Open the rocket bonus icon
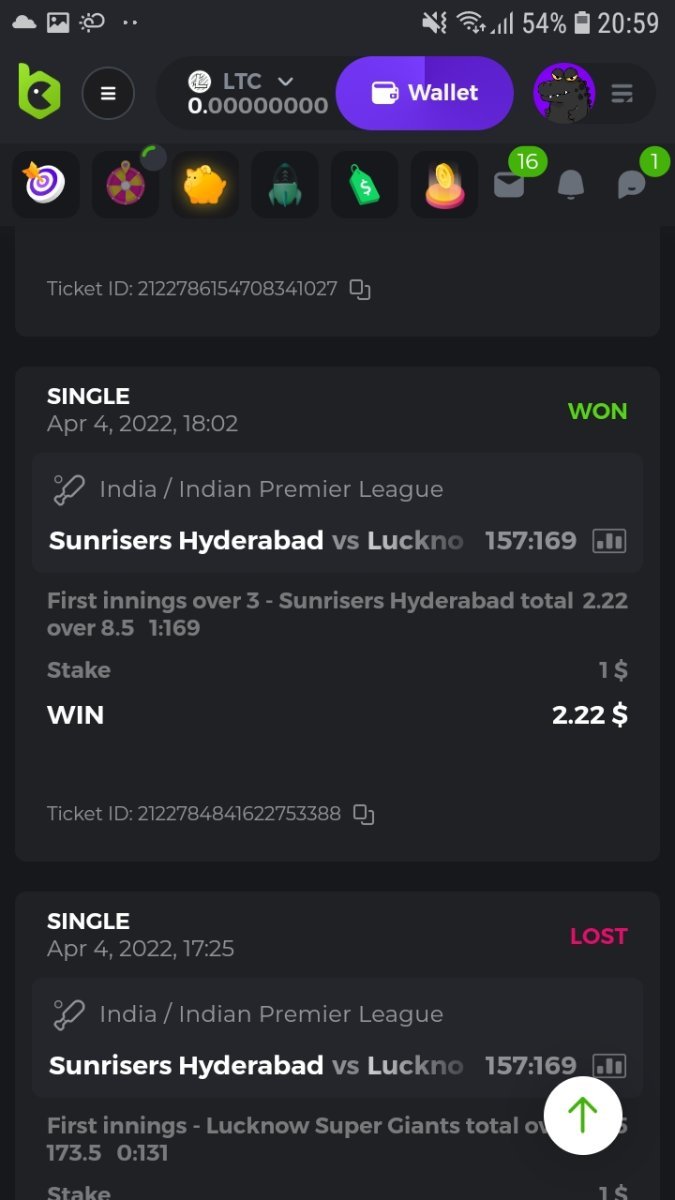This screenshot has width=675, height=1200. (285, 185)
